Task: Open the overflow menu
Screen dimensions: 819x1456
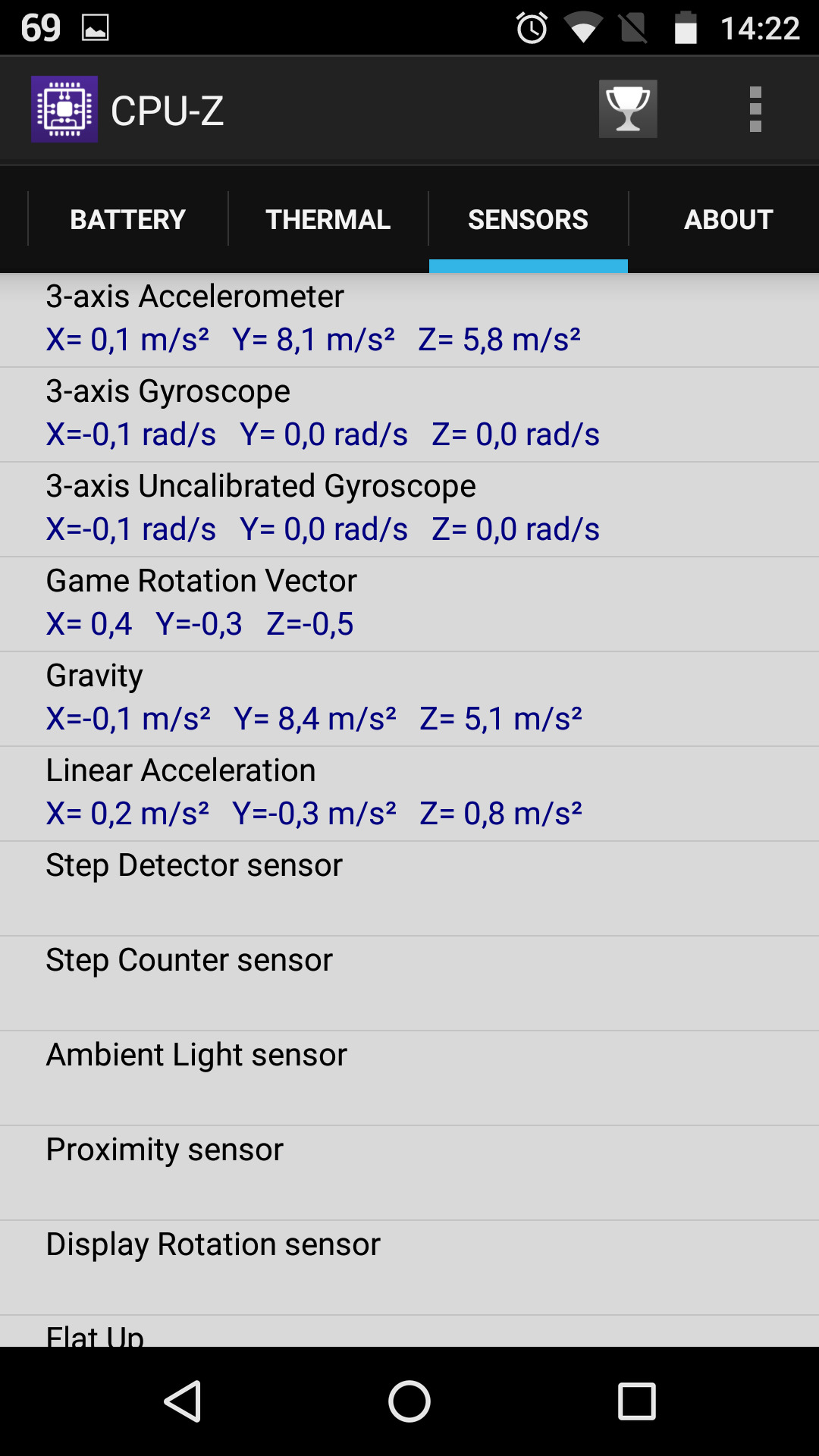Action: click(x=755, y=109)
